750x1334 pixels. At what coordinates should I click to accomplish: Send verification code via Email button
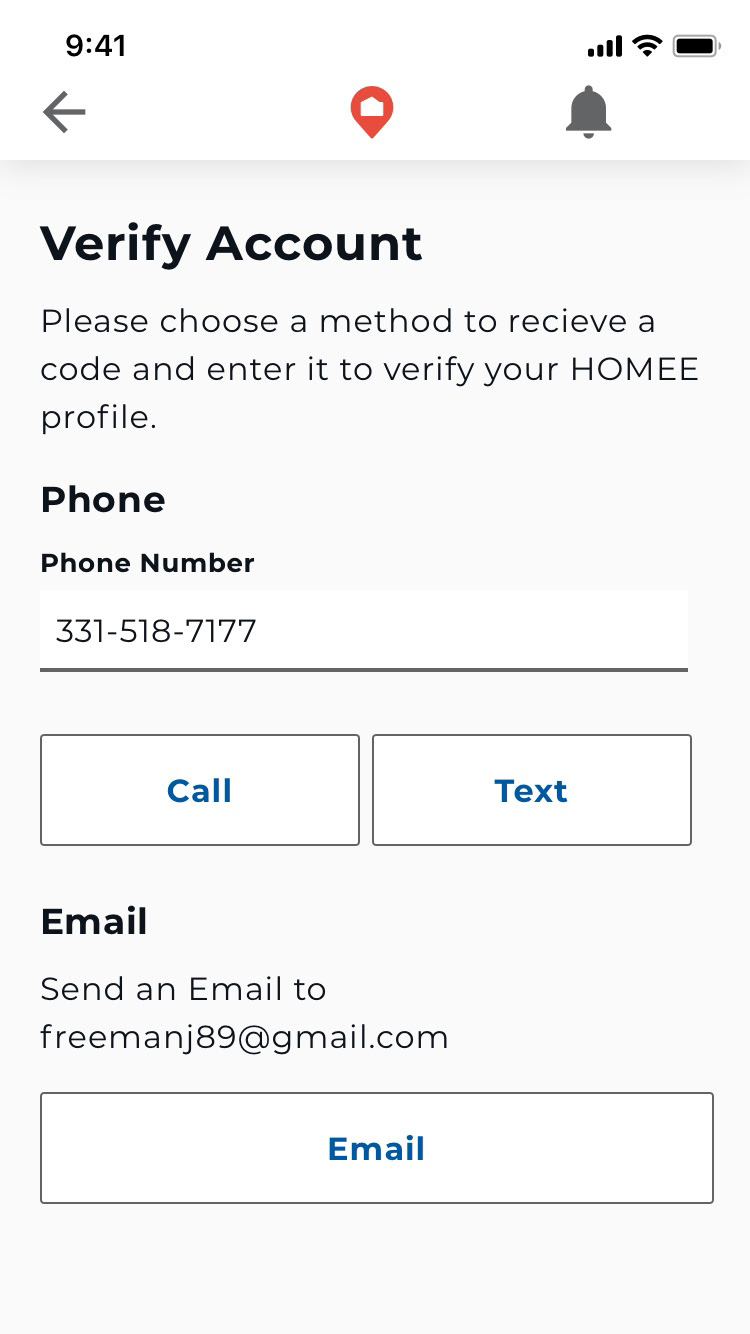click(377, 1148)
